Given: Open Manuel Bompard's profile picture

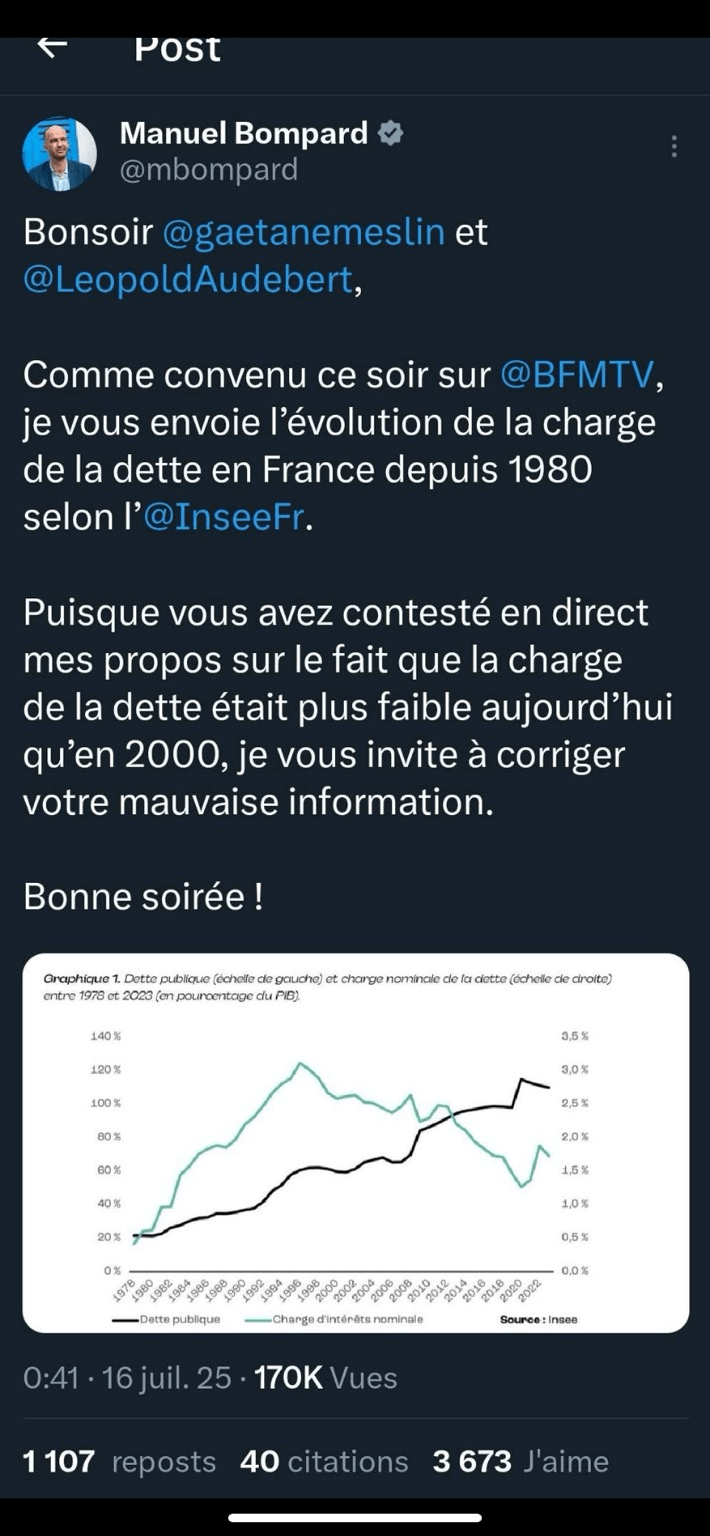Looking at the screenshot, I should pos(59,154).
